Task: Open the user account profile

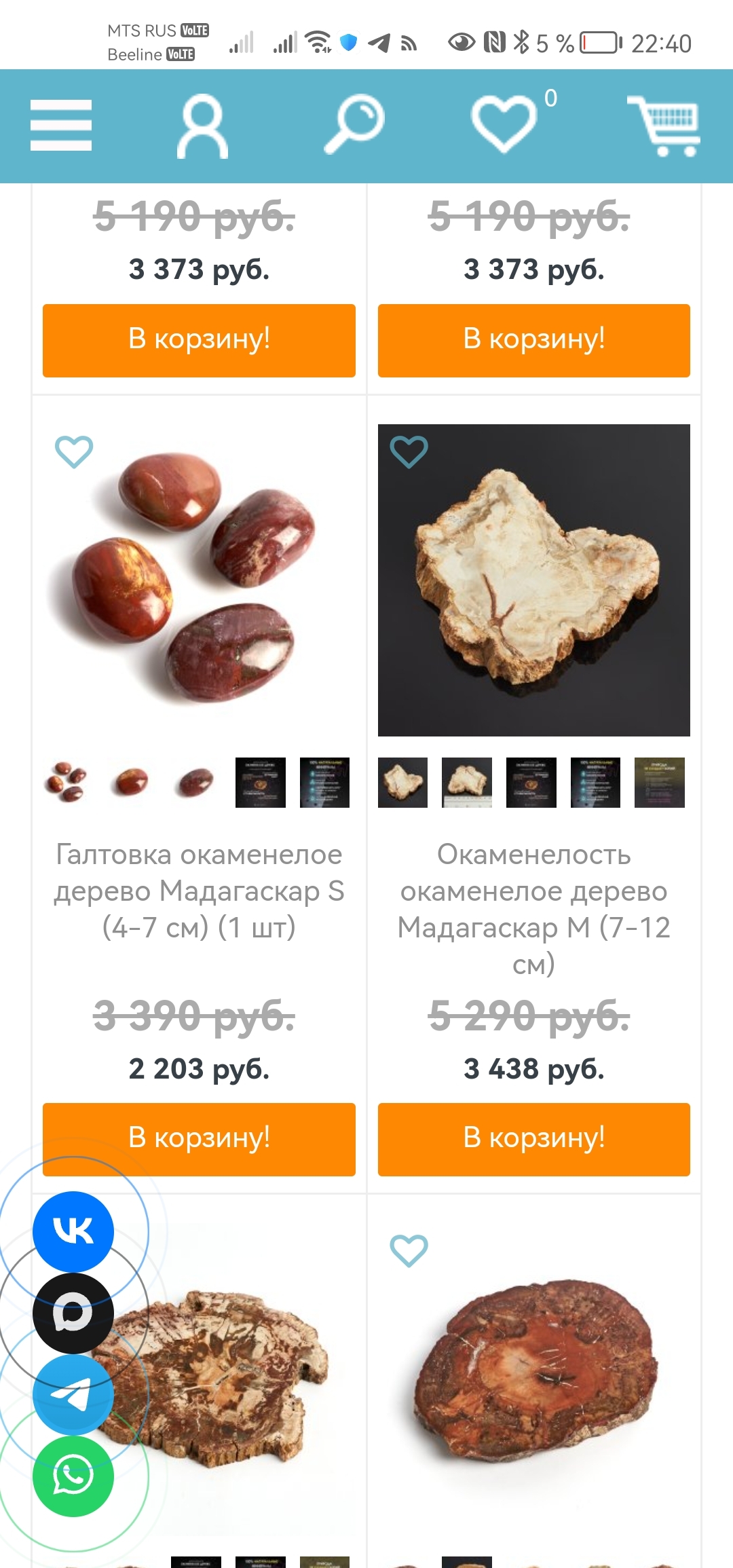Action: (202, 126)
